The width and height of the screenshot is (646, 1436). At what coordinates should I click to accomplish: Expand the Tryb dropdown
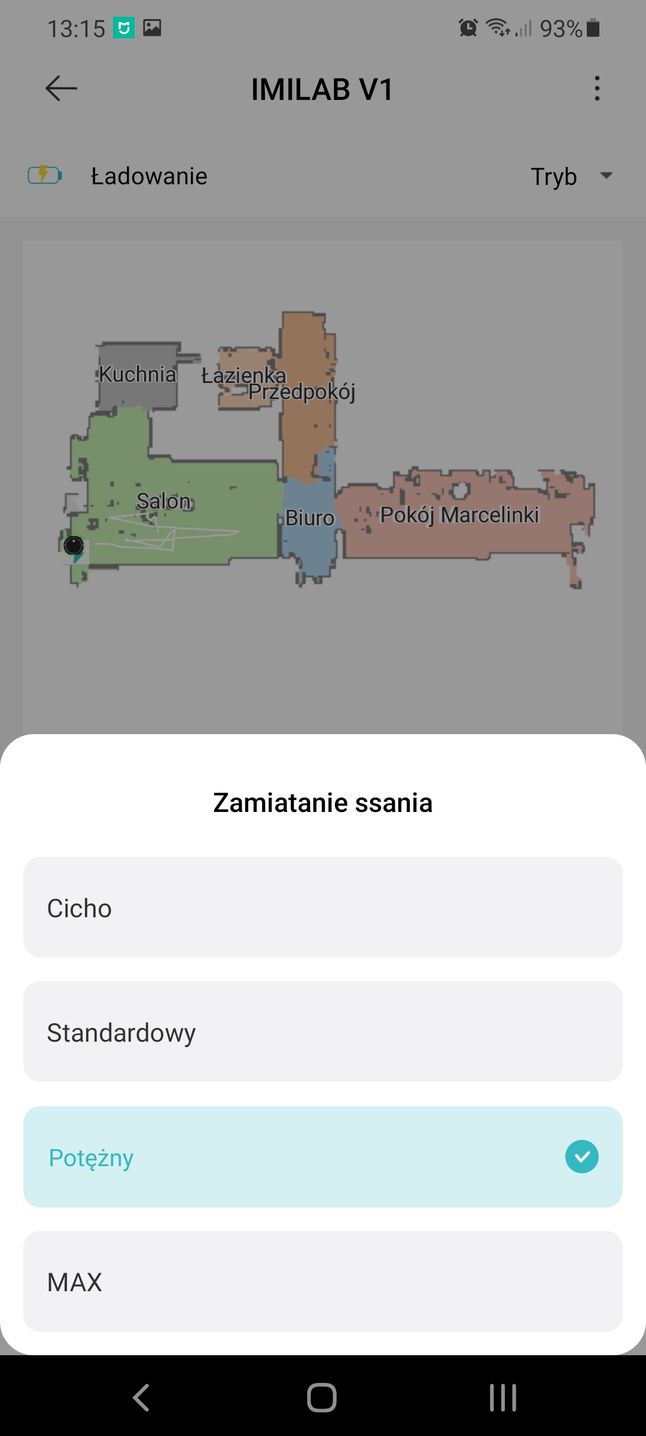[x=571, y=177]
